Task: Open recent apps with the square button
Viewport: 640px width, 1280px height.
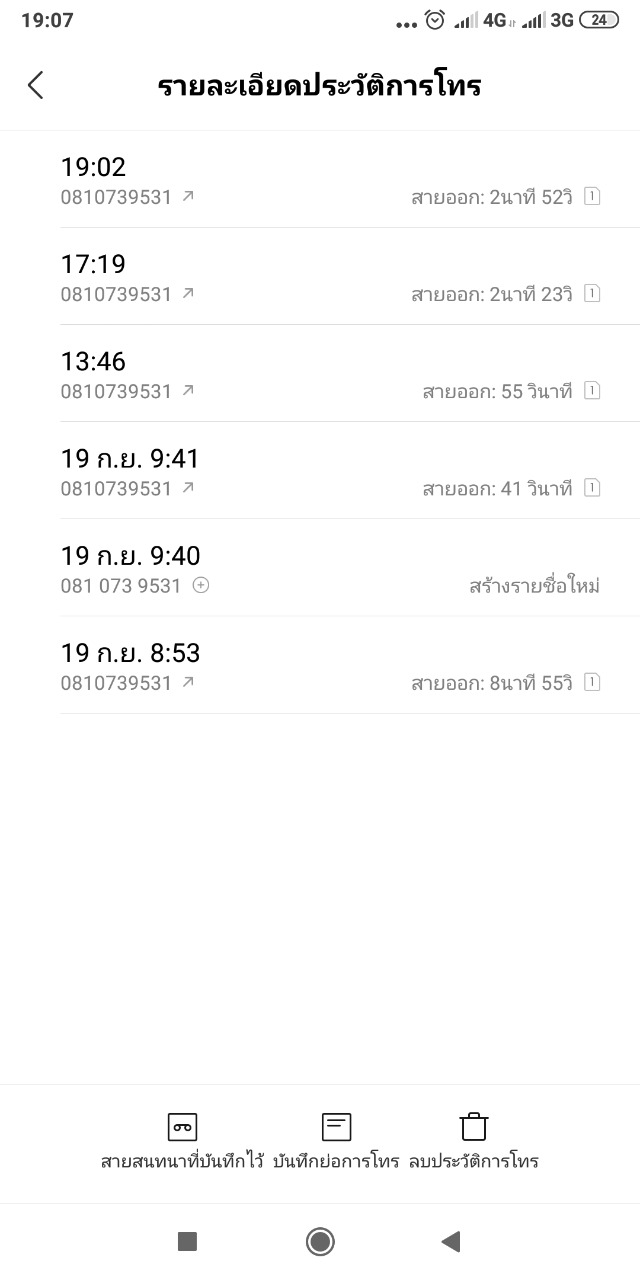Action: (x=187, y=1241)
